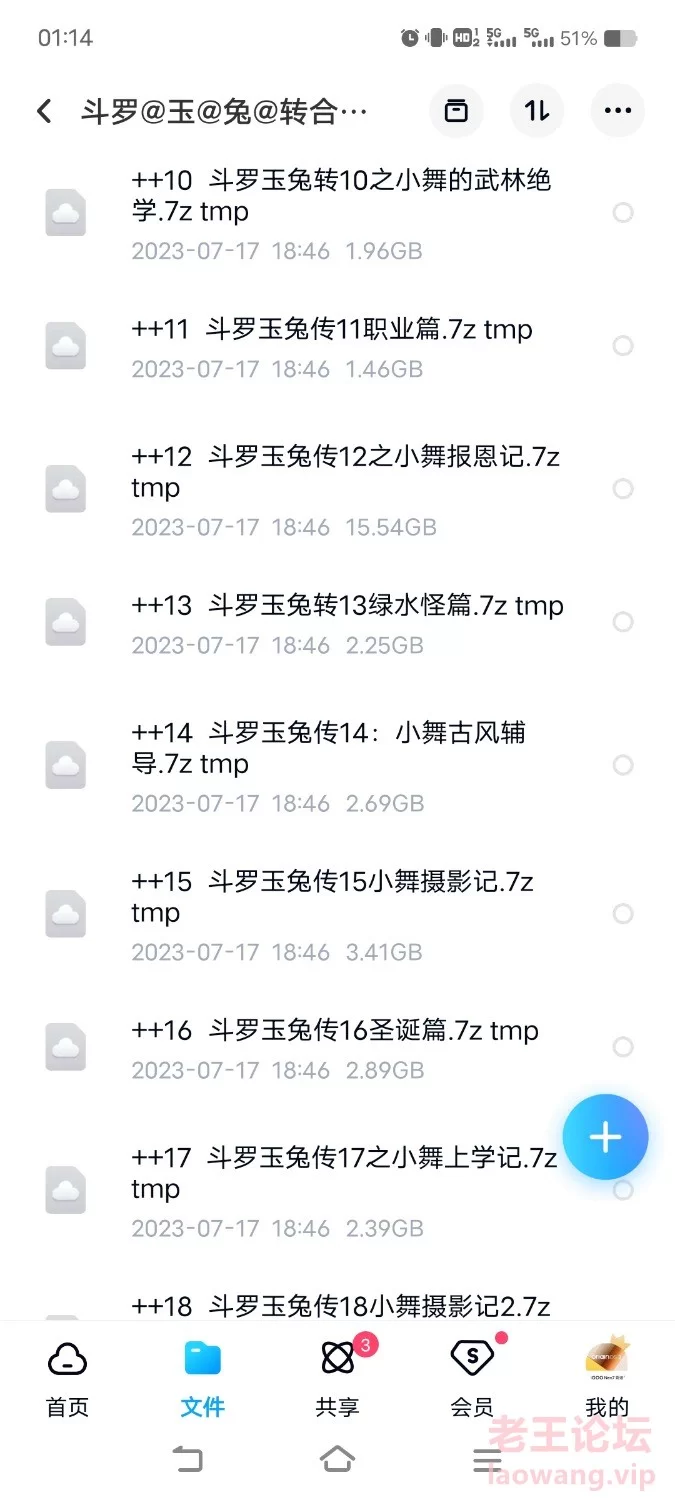The height and width of the screenshot is (1500, 675).
Task: Select the circle next to ++15 小舞摄影记
Action: (x=623, y=914)
